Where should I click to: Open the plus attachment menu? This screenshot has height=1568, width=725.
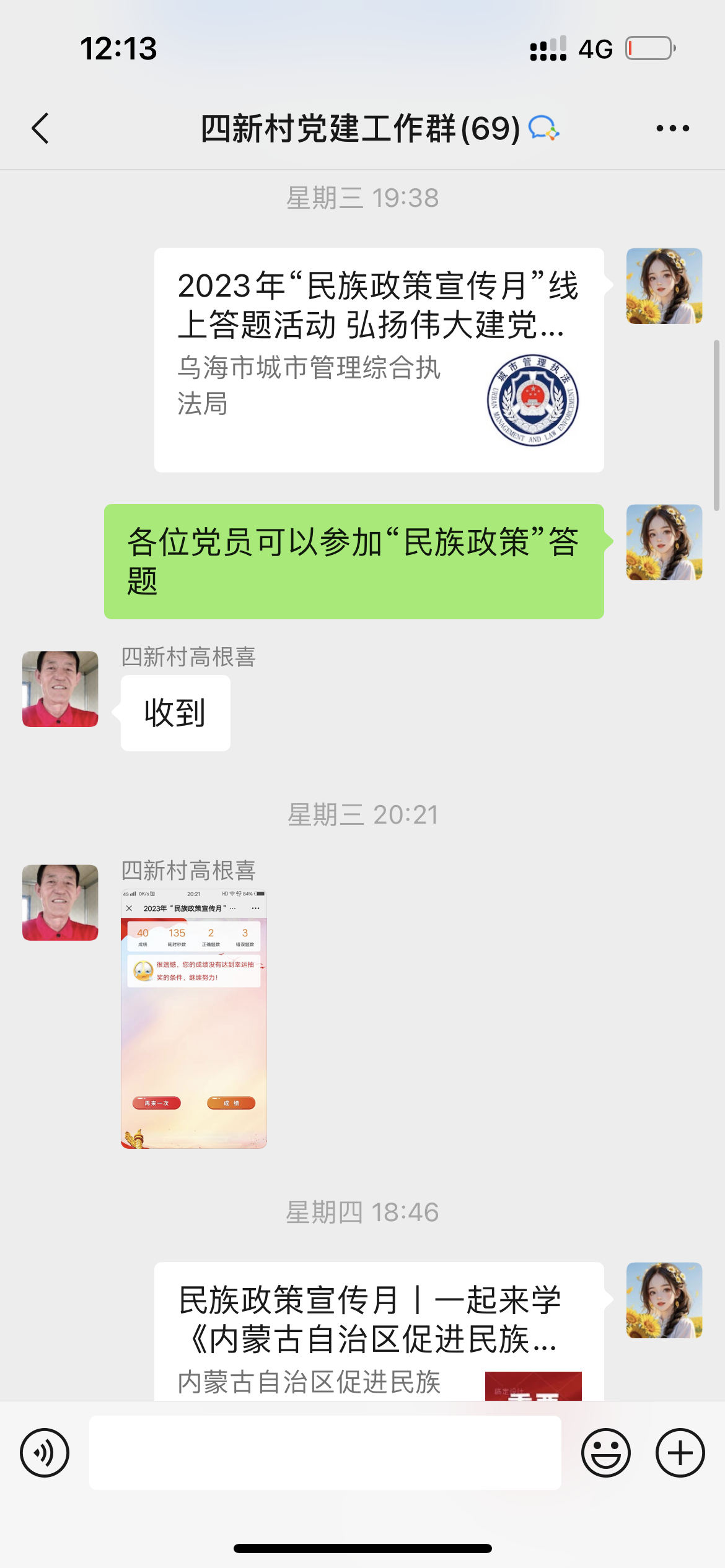680,1453
